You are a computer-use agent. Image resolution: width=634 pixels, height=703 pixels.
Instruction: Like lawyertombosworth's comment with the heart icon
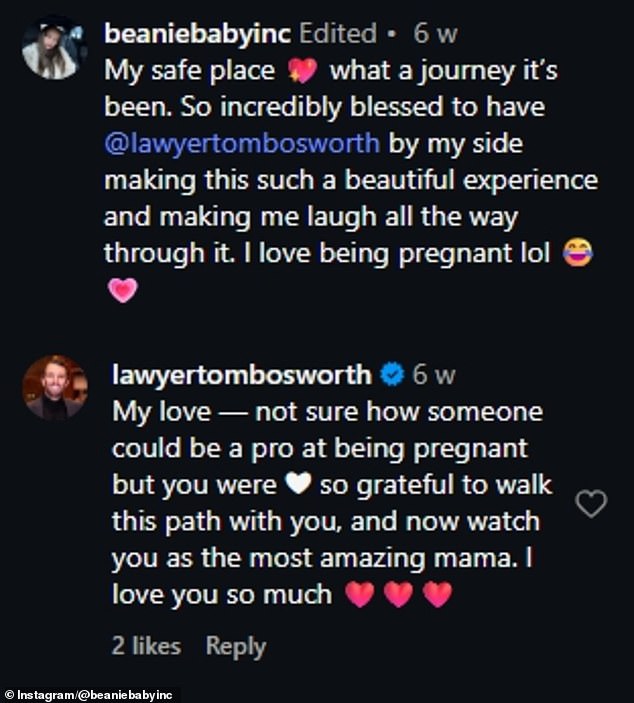coord(591,504)
